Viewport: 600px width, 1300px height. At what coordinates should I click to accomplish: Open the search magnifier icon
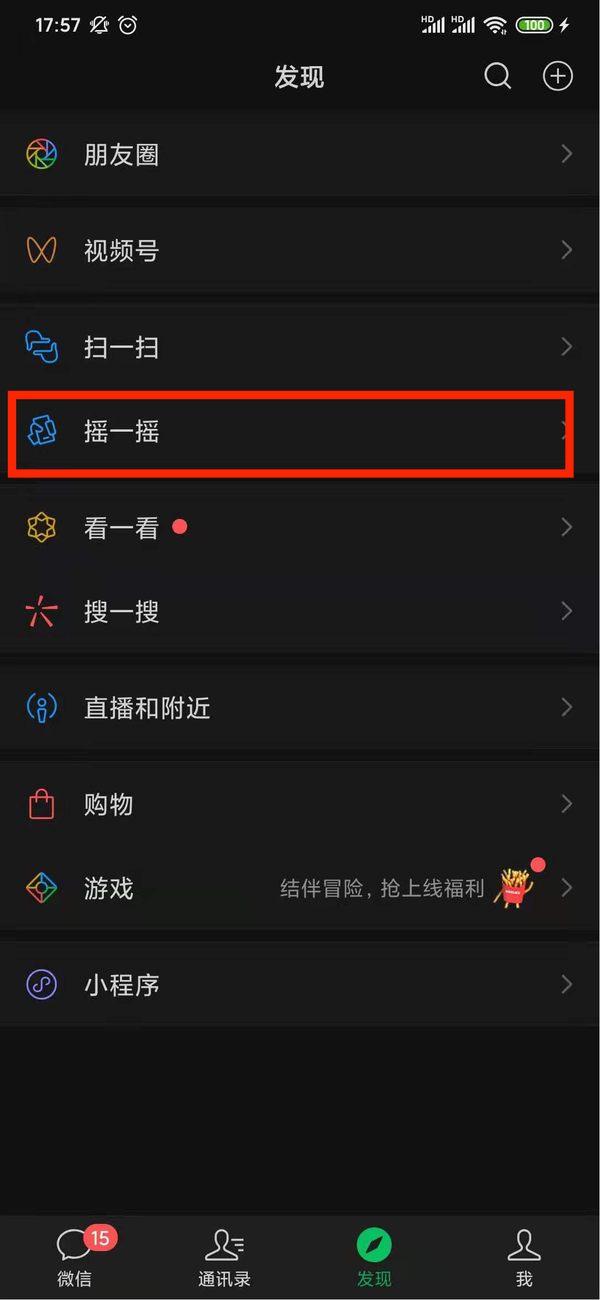pyautogui.click(x=497, y=76)
